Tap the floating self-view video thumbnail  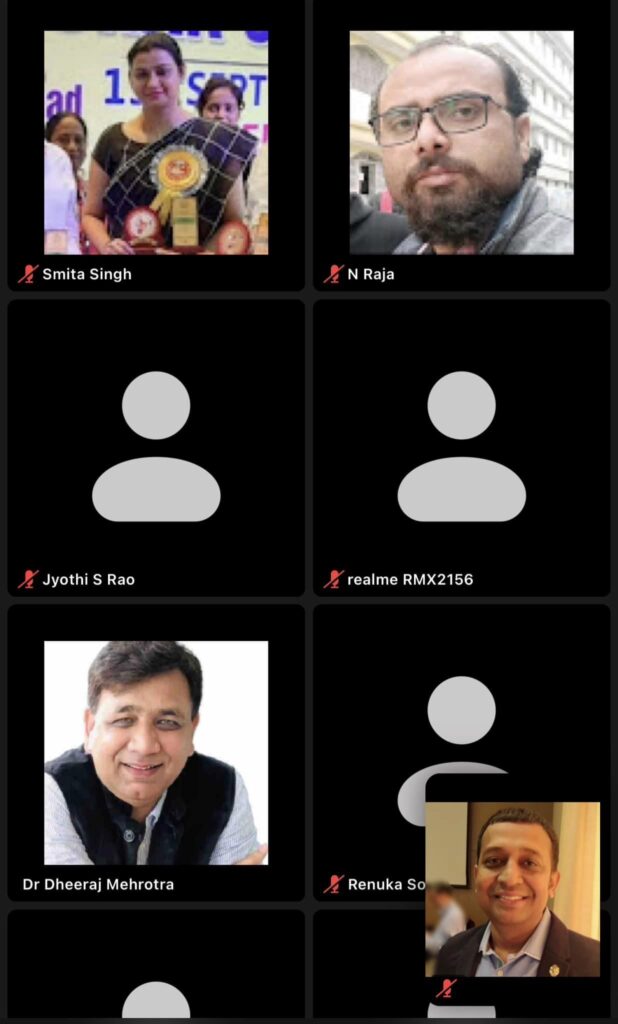click(x=512, y=888)
